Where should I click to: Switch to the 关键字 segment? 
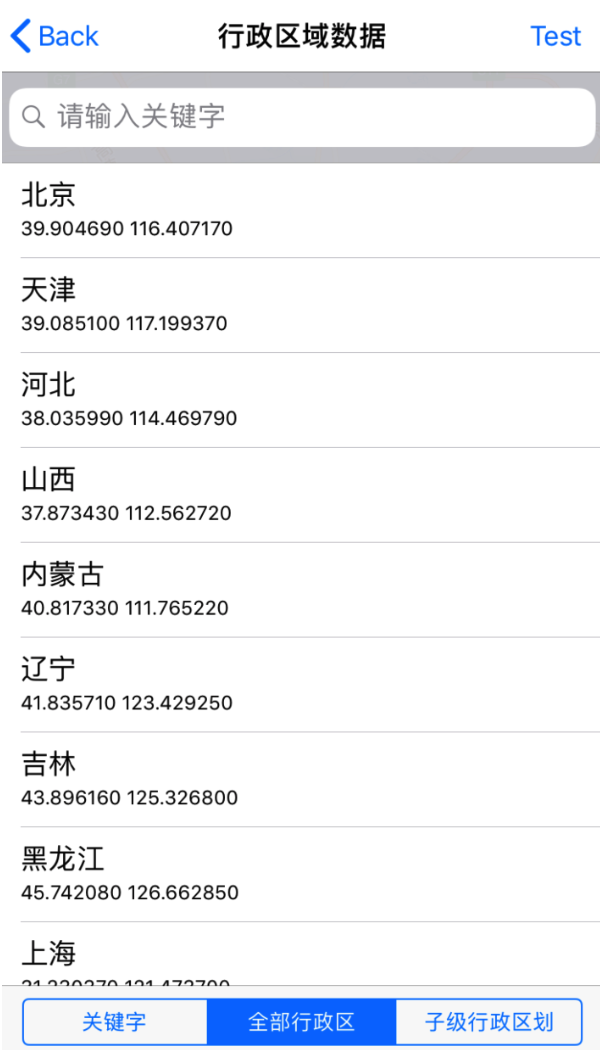click(x=115, y=1022)
